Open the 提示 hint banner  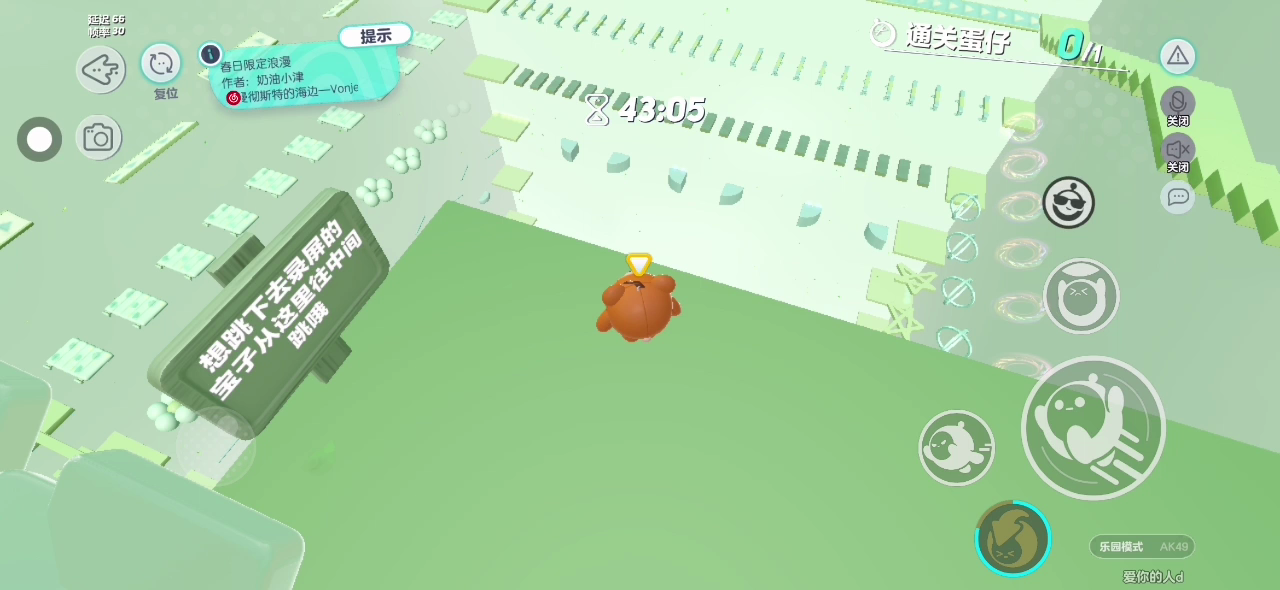point(375,36)
